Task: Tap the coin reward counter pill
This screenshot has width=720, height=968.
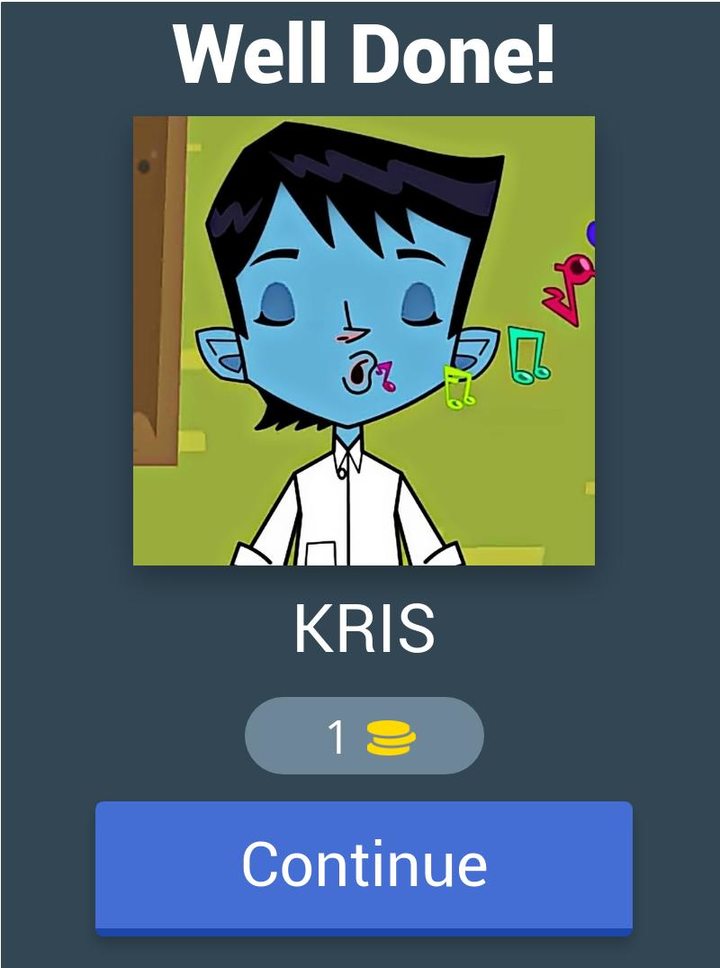Action: pyautogui.click(x=363, y=735)
